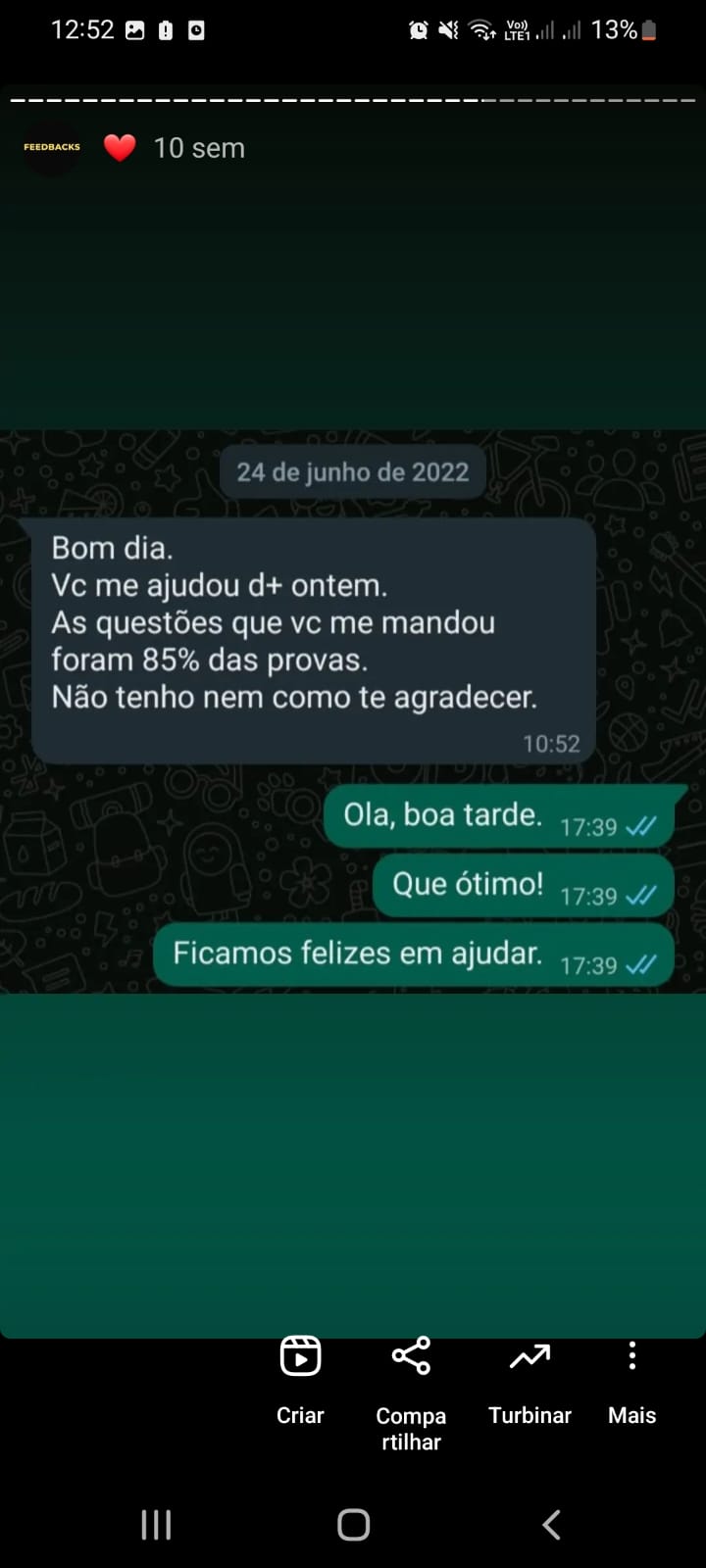Go back with the system back button
This screenshot has height=1568, width=706.
551,1524
